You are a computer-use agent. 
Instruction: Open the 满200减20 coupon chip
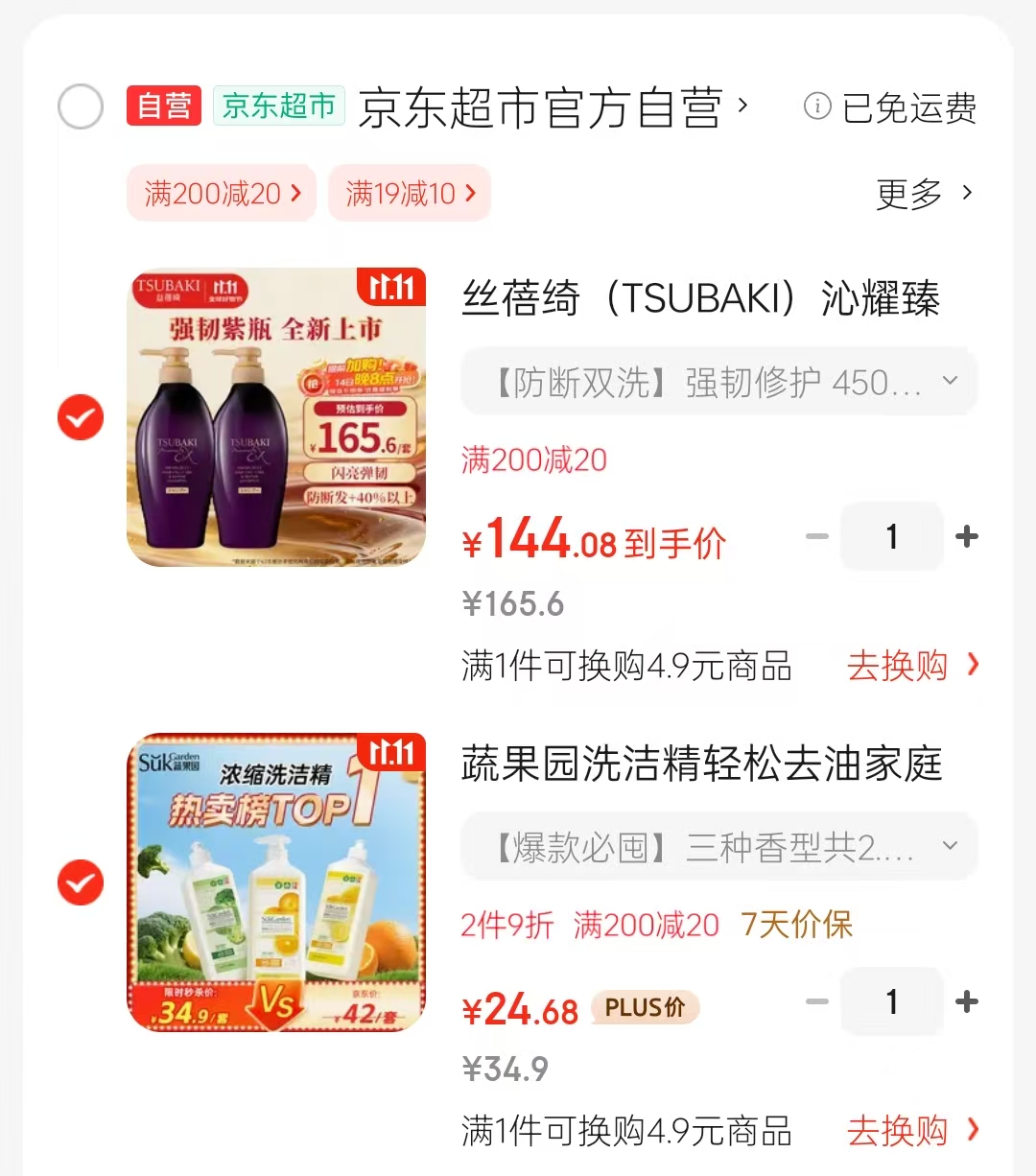pos(222,194)
